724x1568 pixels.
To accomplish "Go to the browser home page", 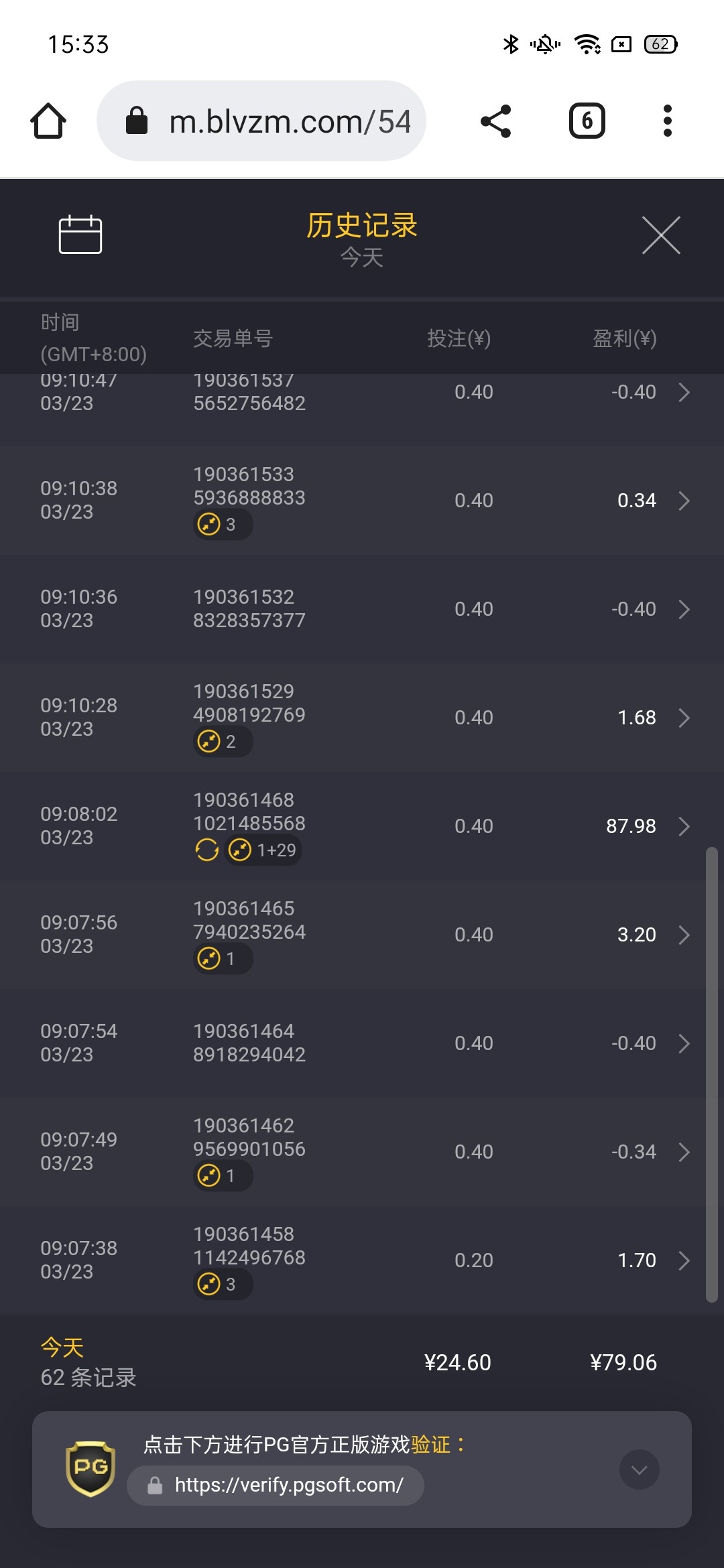I will tap(48, 121).
